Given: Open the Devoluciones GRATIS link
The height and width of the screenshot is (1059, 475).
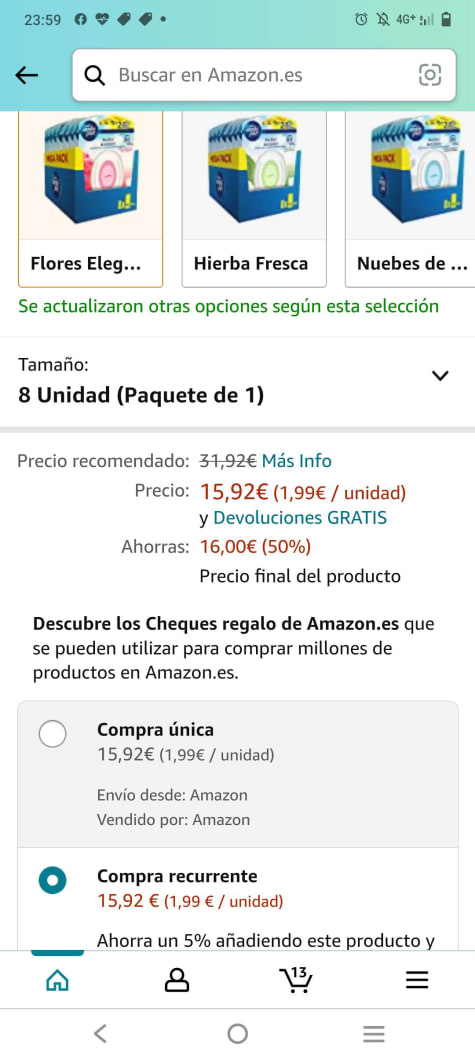Looking at the screenshot, I should [x=300, y=518].
